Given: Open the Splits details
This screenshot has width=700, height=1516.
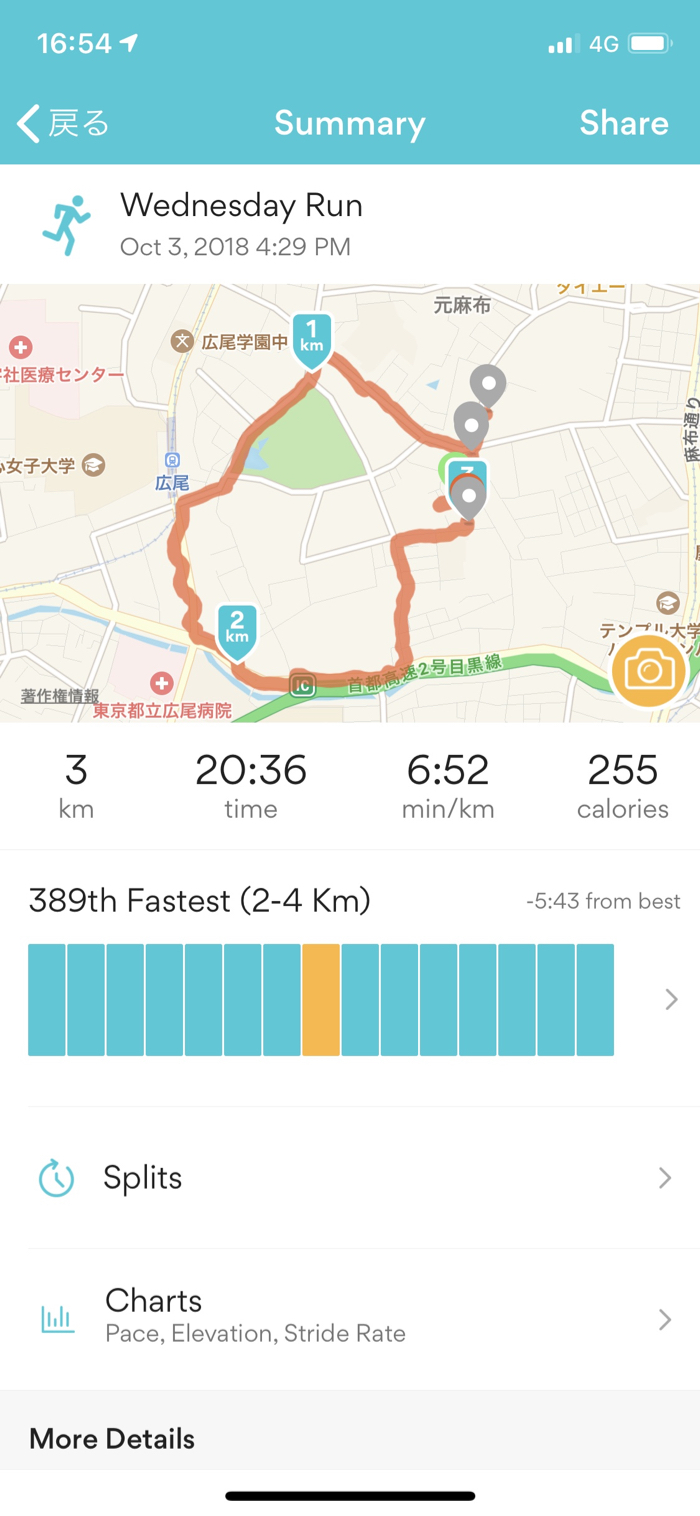Looking at the screenshot, I should [350, 1178].
